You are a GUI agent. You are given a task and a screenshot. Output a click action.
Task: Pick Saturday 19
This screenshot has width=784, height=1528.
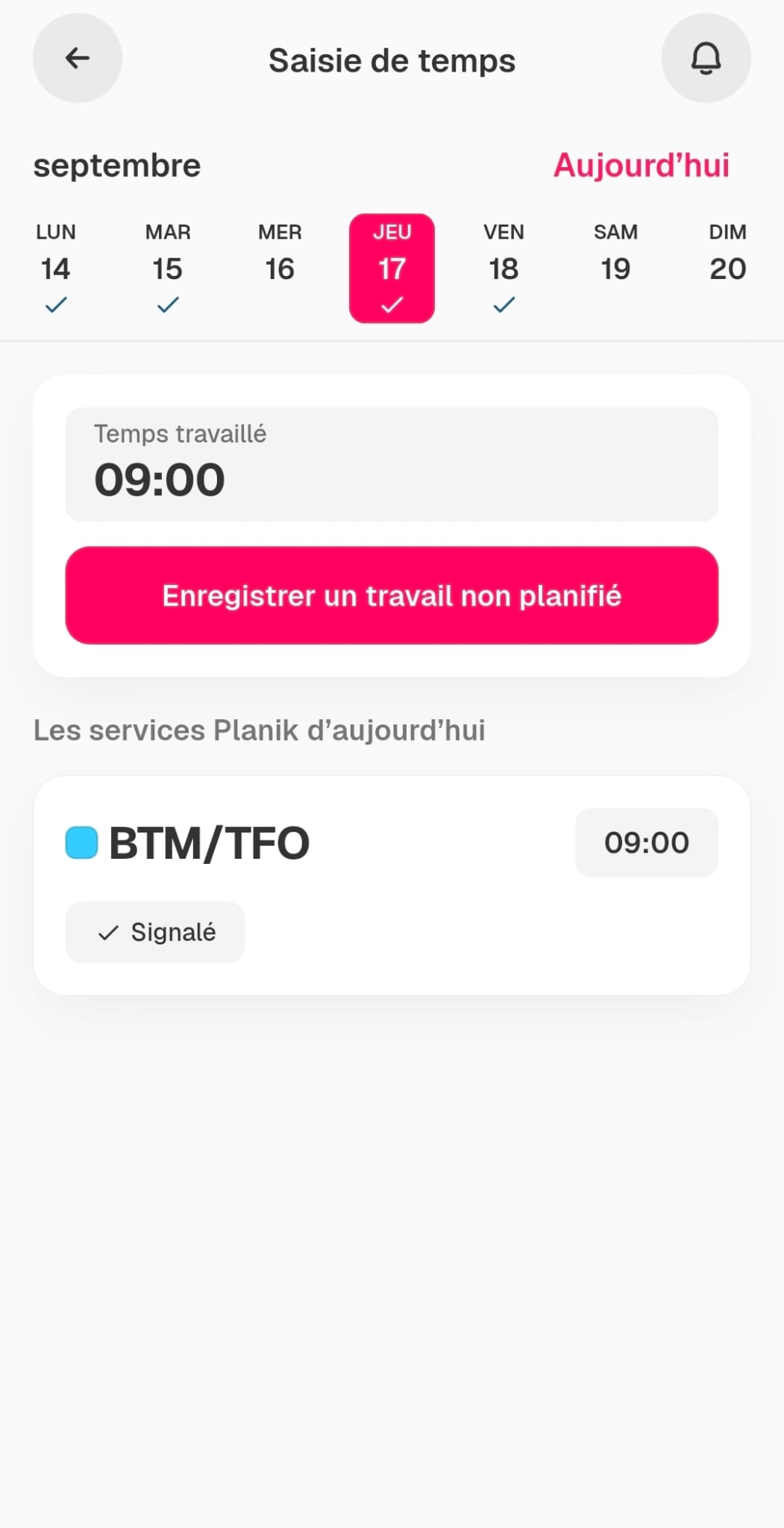(x=615, y=269)
